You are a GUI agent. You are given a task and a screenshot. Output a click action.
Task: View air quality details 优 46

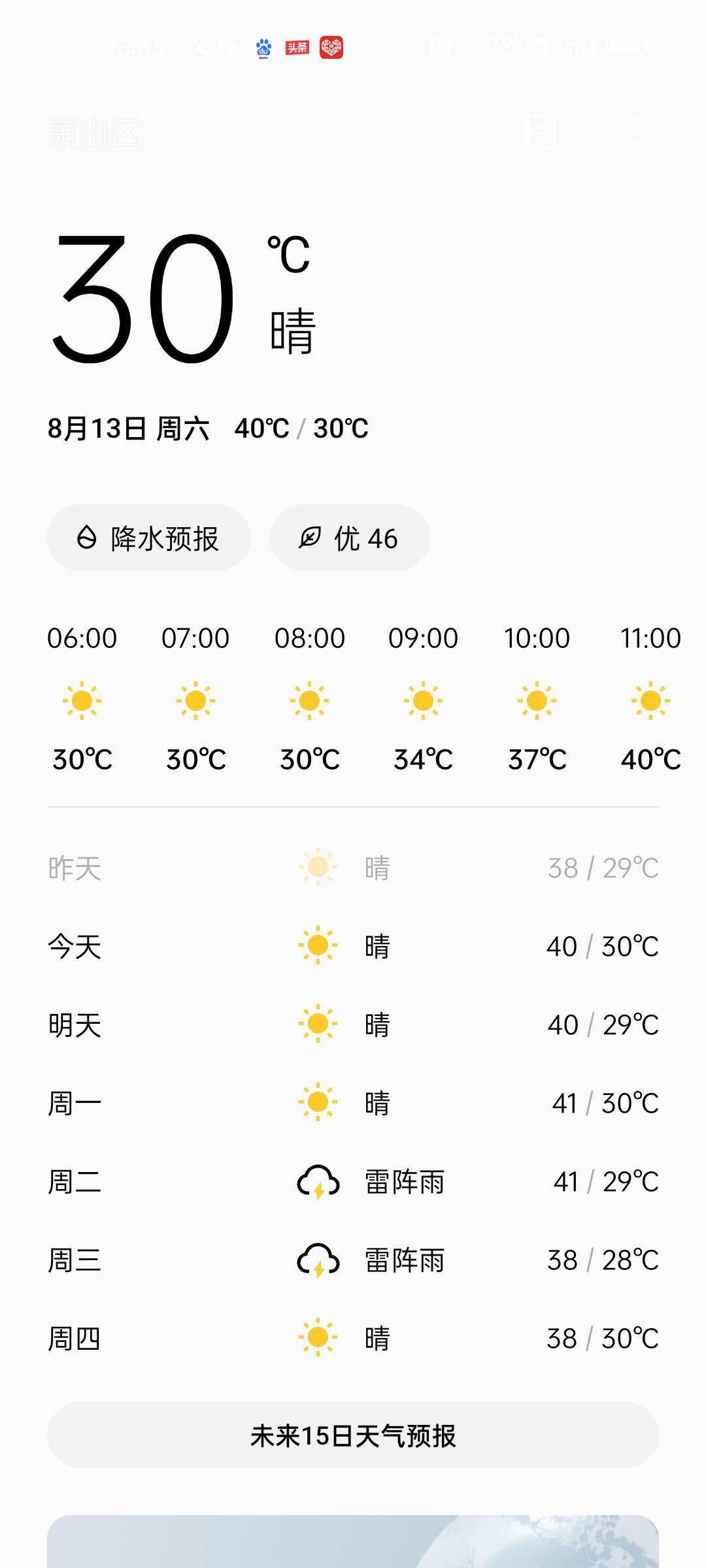click(x=350, y=538)
